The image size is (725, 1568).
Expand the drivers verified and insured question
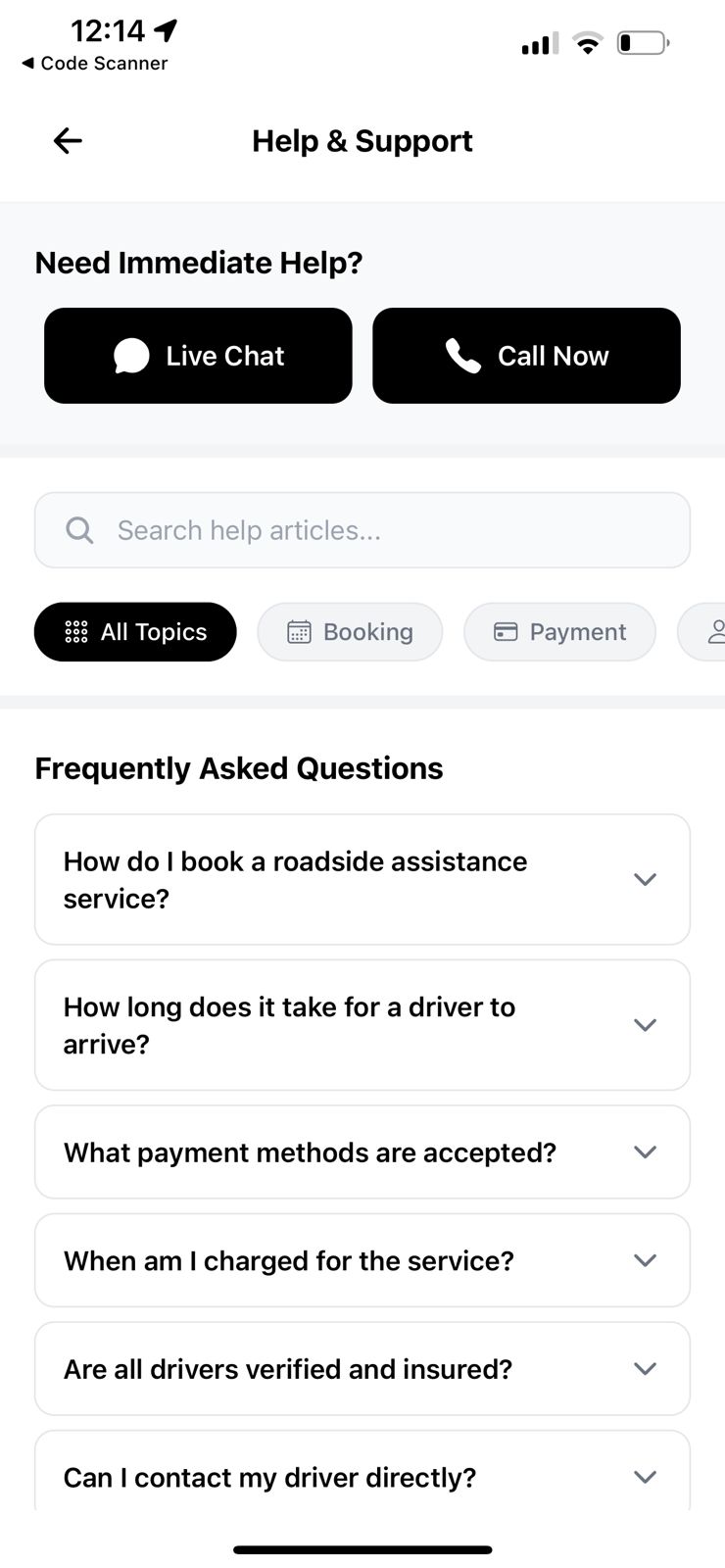pos(362,1369)
